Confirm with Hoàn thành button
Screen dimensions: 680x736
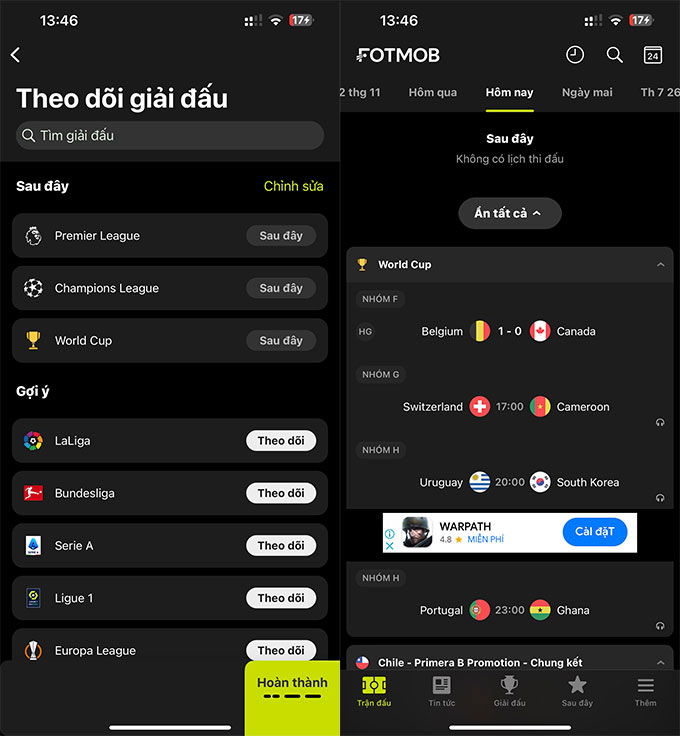click(292, 684)
